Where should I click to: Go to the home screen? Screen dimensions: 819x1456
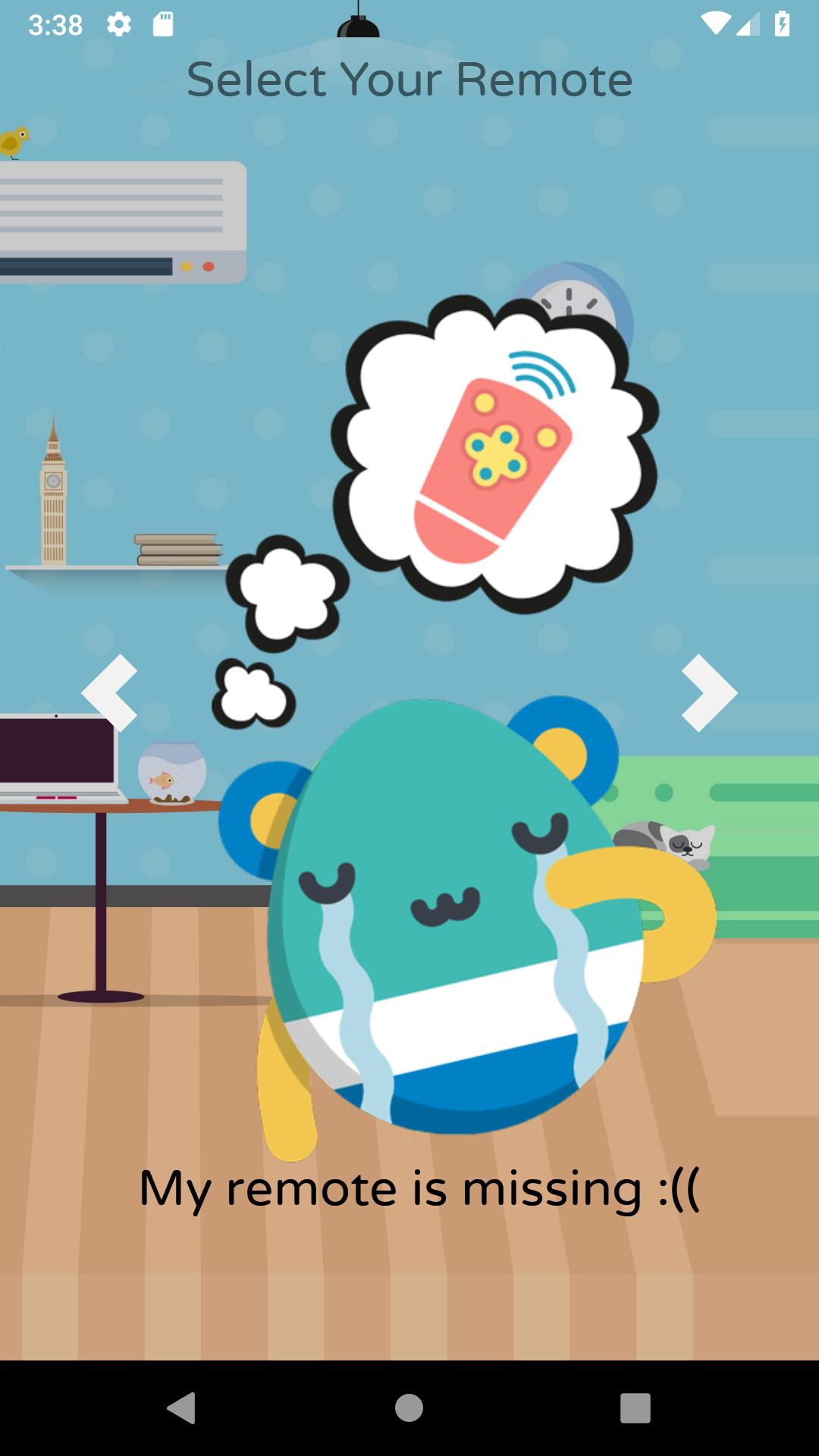coord(409,1408)
